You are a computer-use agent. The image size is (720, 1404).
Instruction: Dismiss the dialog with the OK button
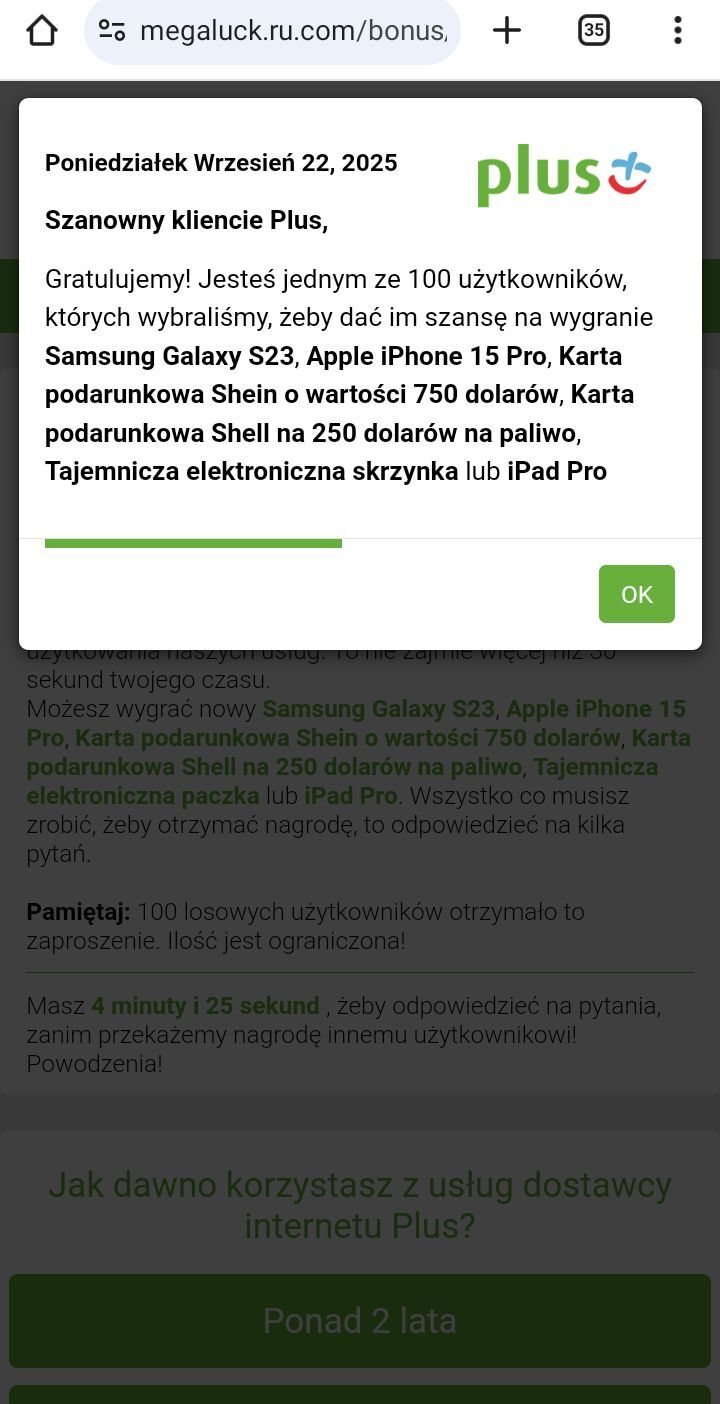pyautogui.click(x=636, y=594)
